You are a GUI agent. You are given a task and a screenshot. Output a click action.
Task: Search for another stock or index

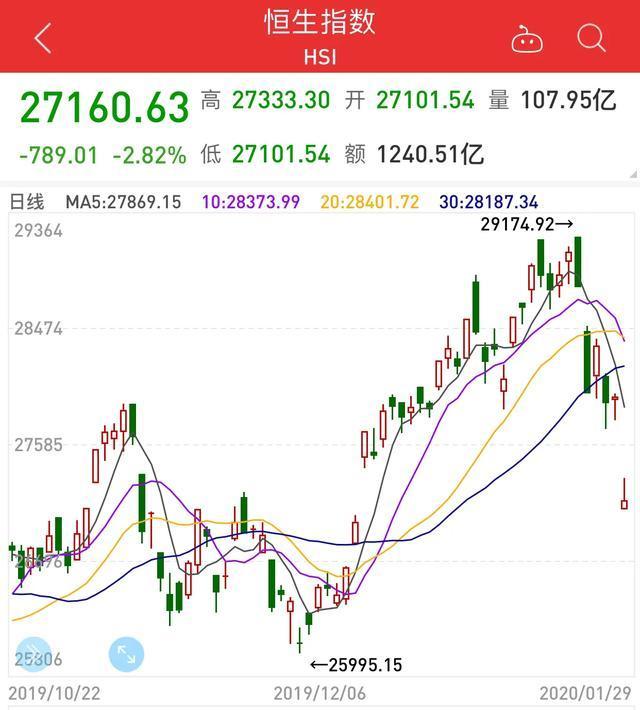591,38
